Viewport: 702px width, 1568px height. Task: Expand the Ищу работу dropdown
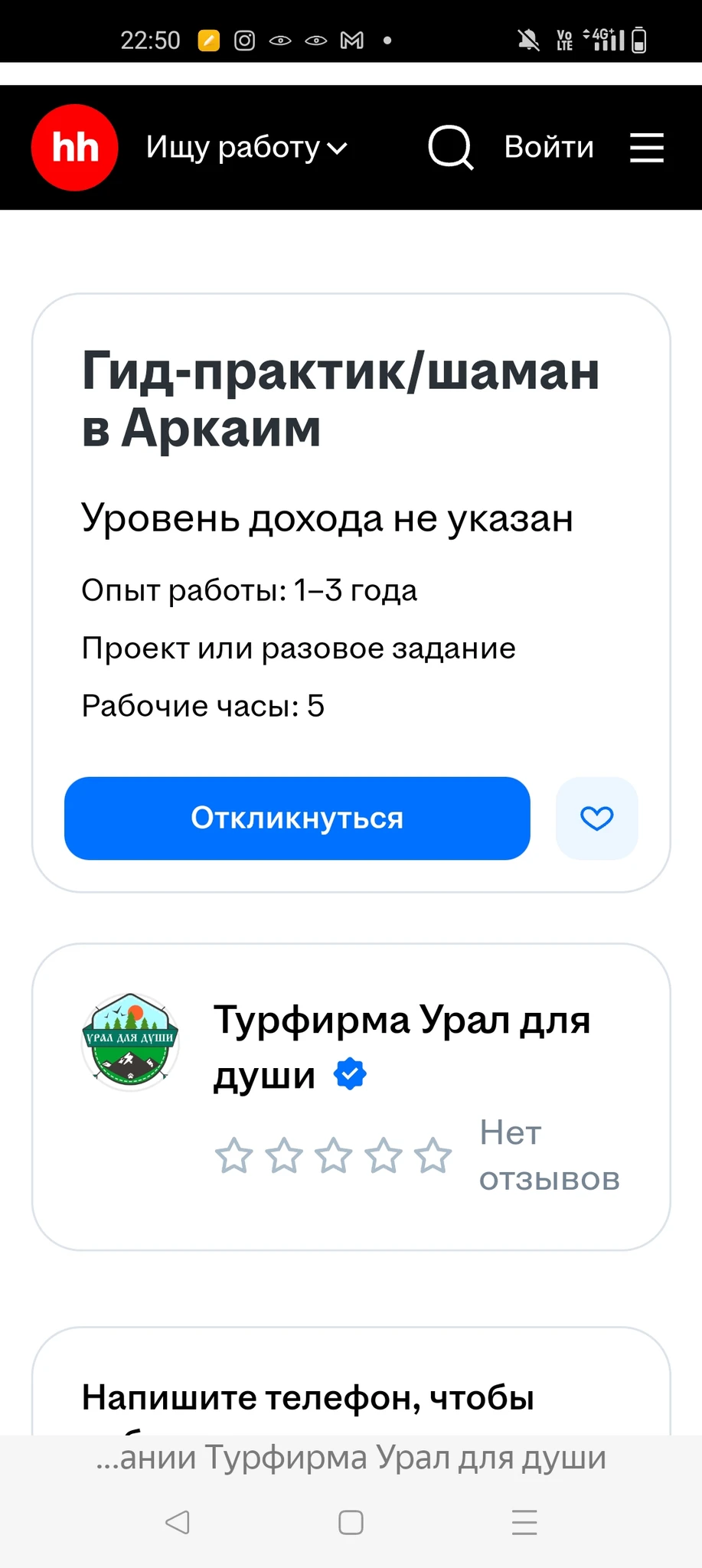tap(247, 148)
